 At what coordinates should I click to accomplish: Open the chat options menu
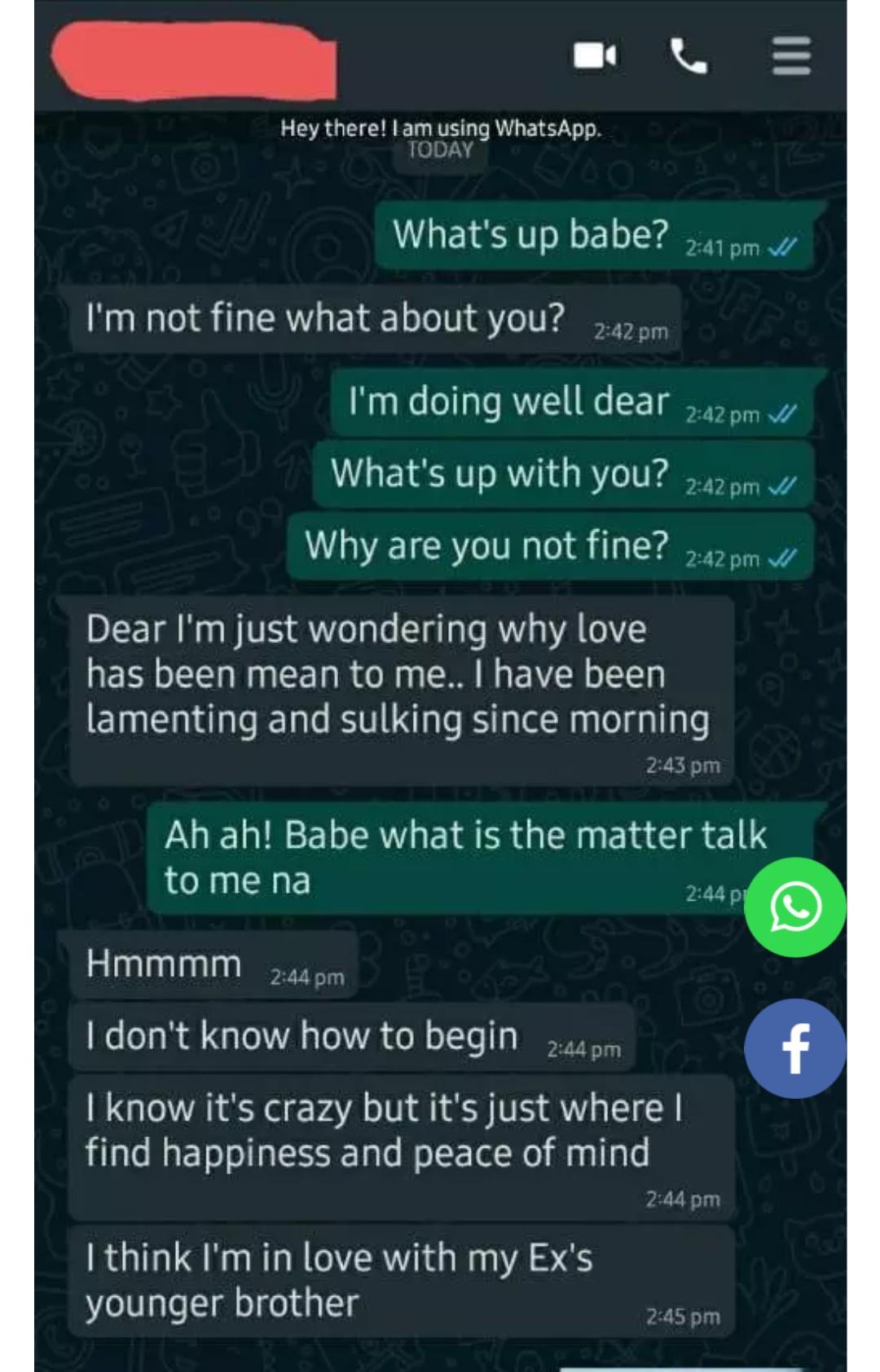[790, 56]
